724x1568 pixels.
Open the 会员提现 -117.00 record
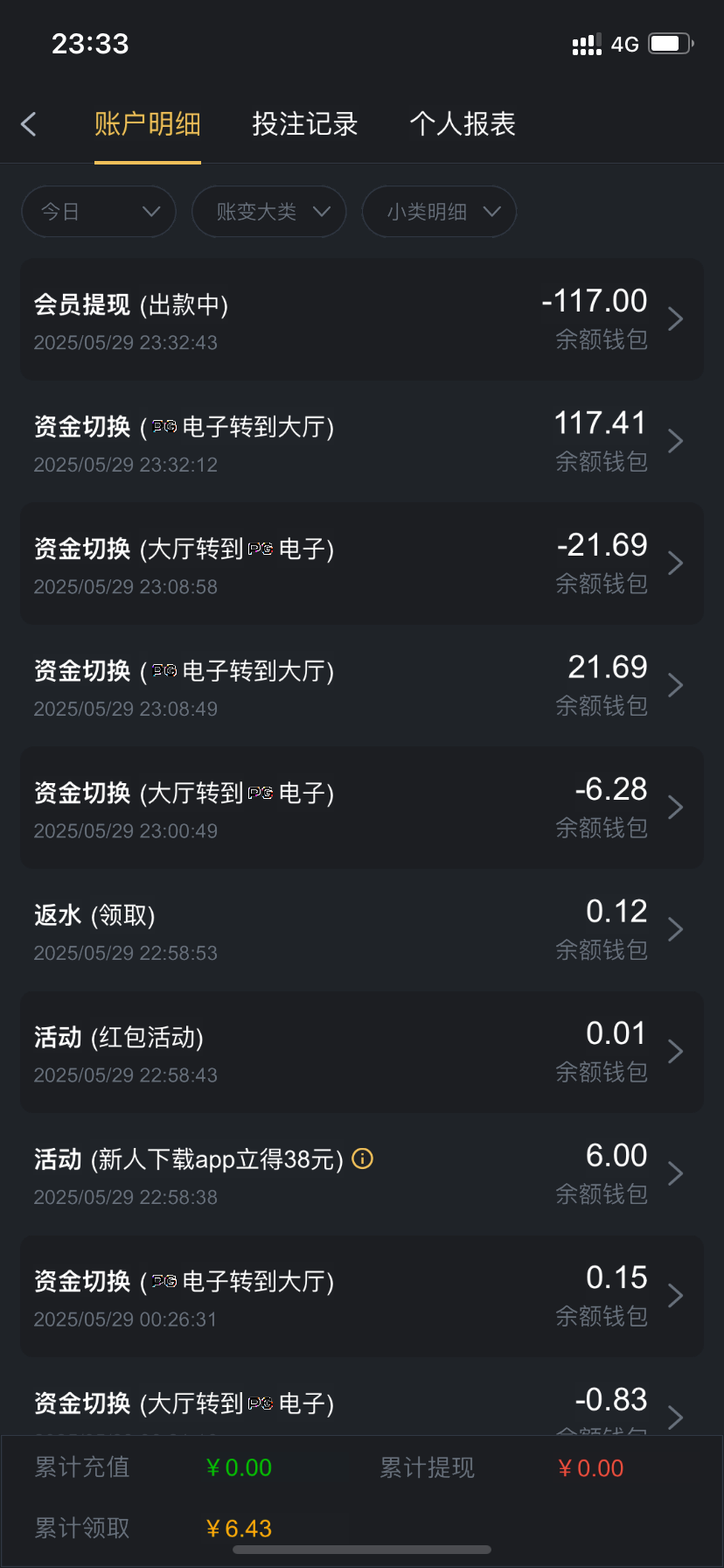point(361,319)
